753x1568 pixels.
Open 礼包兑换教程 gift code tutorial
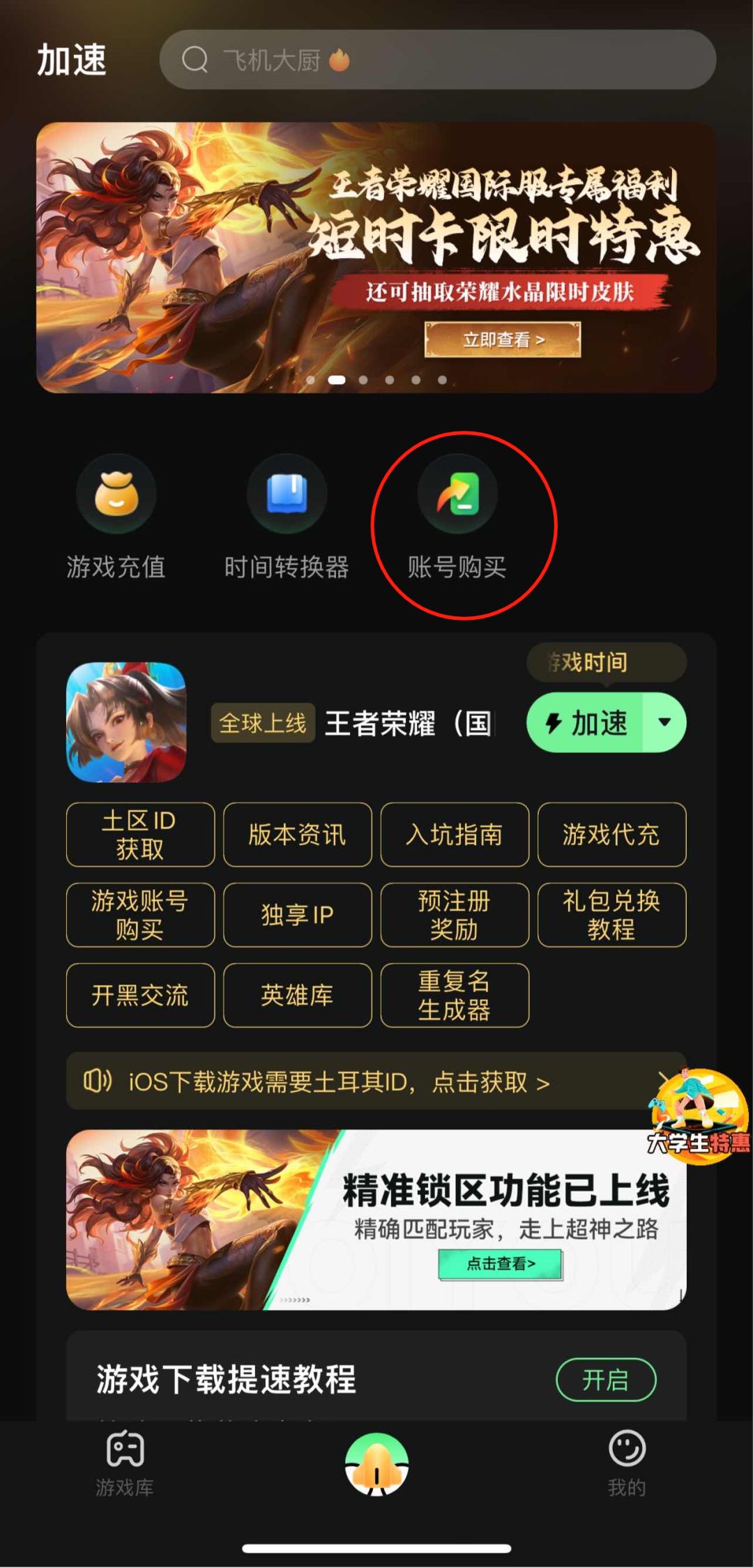(611, 915)
